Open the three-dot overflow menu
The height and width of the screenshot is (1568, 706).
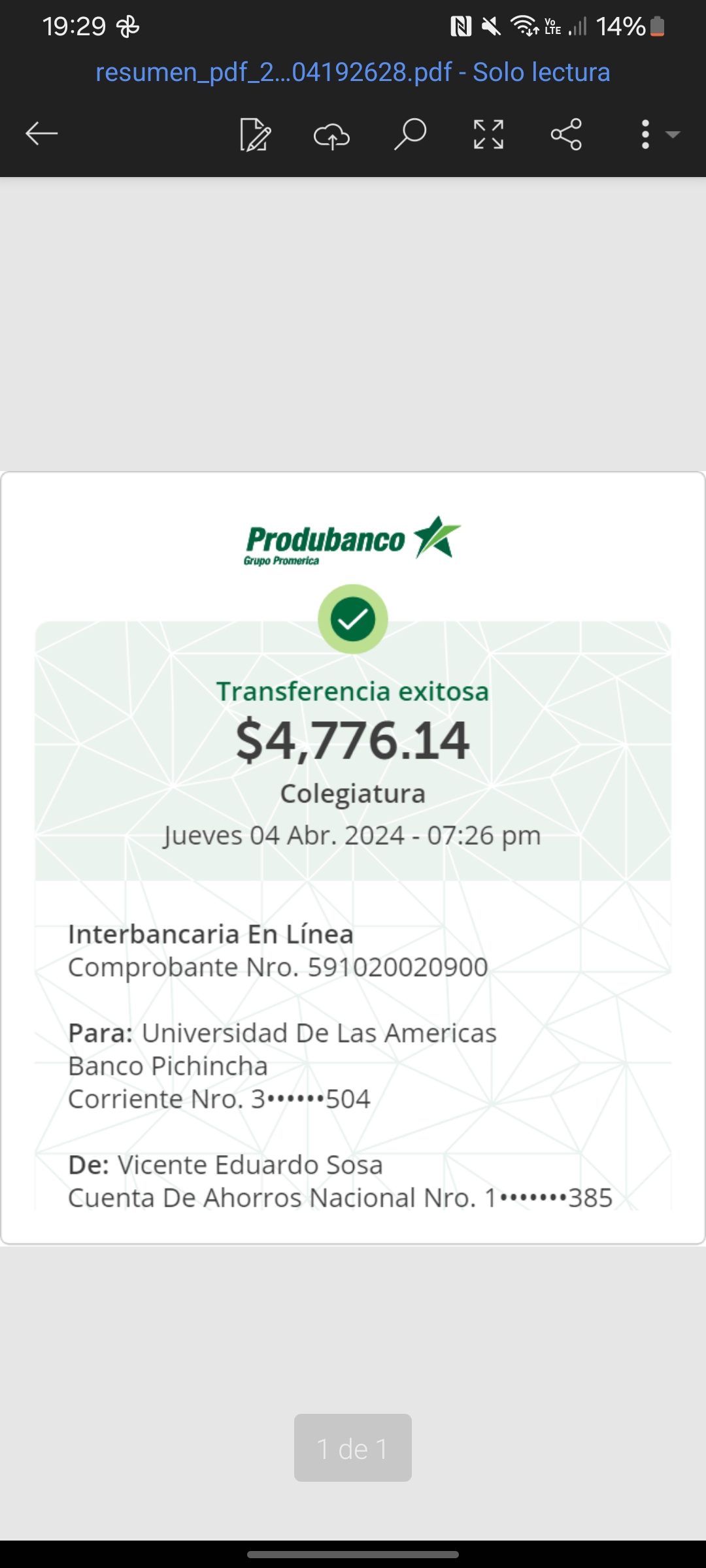tap(646, 135)
